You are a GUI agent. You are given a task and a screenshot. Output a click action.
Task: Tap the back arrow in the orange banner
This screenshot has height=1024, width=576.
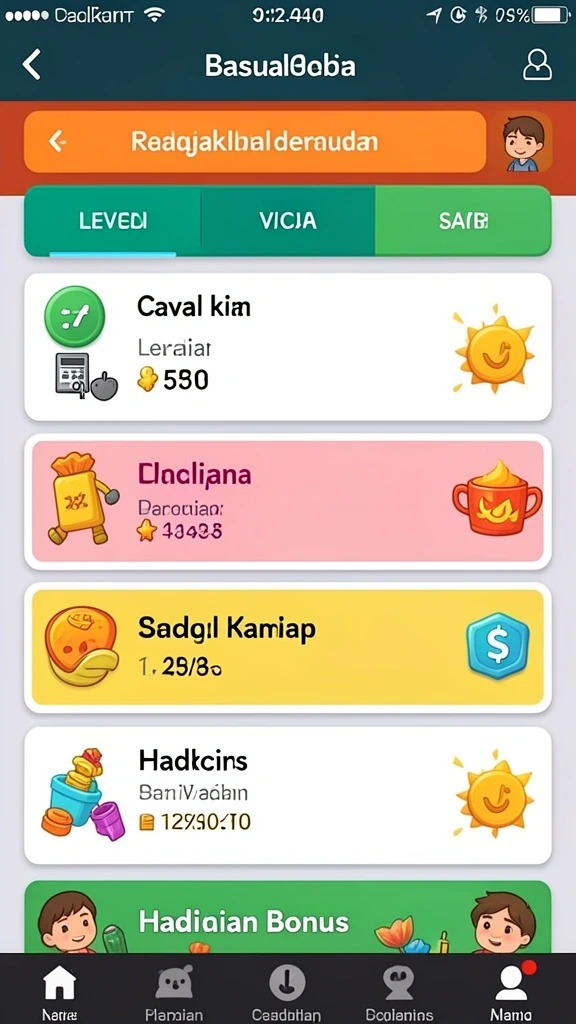click(57, 140)
